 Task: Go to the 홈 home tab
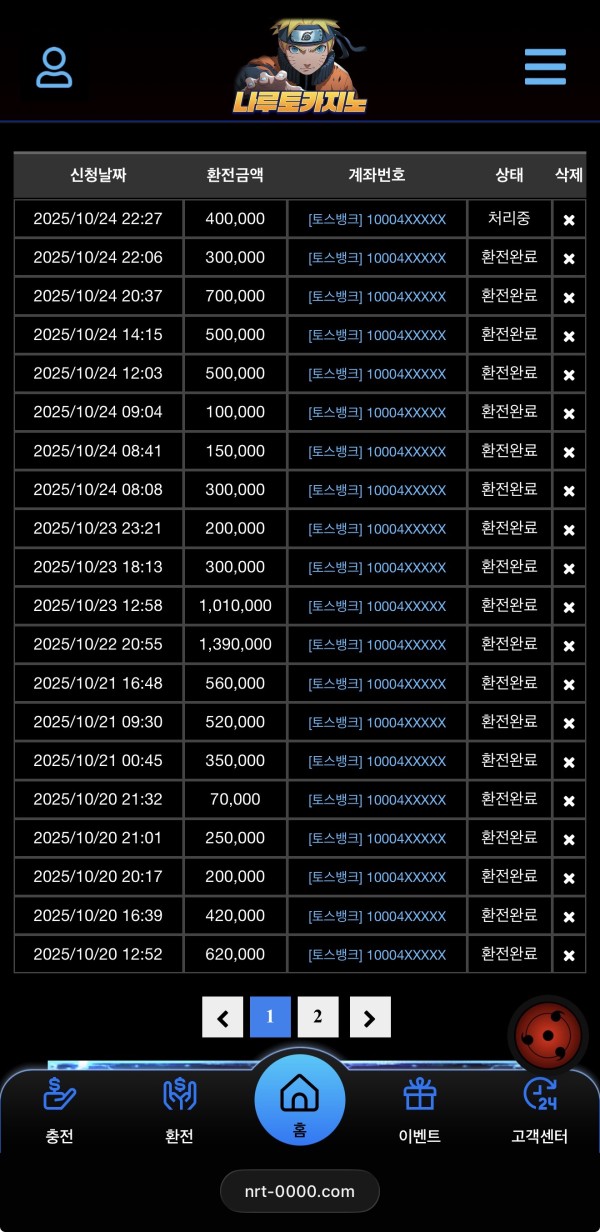(x=299, y=1103)
